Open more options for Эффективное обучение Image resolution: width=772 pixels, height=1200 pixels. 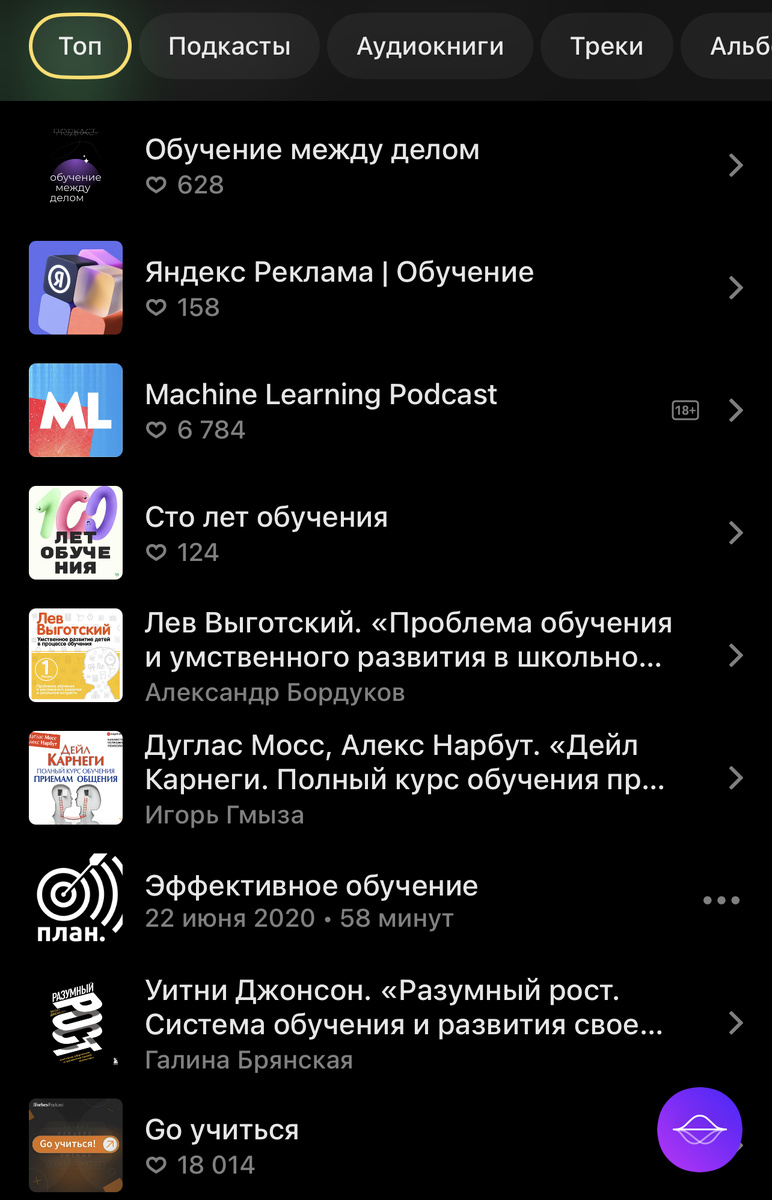721,899
